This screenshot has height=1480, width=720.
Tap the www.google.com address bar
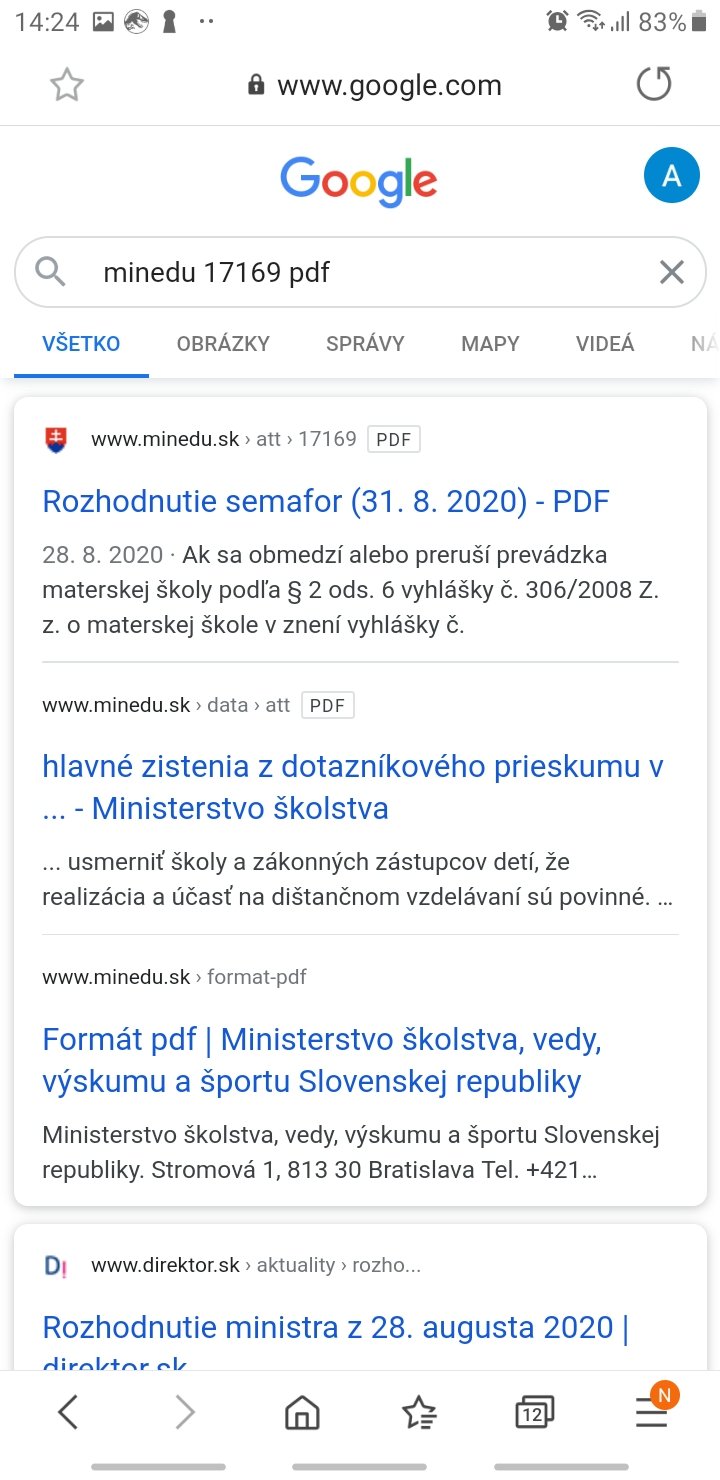click(x=375, y=86)
